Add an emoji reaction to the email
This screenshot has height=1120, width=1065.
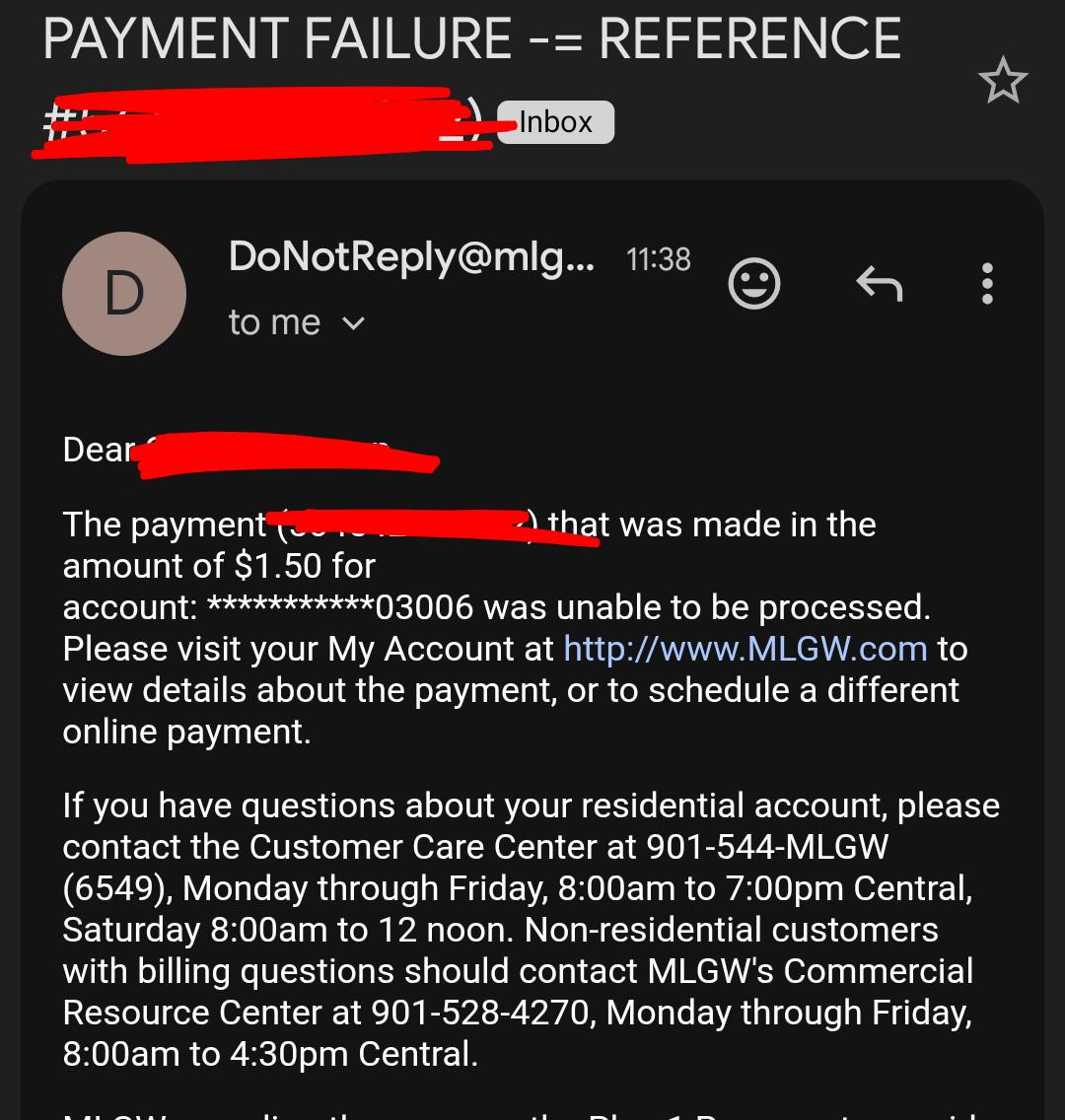click(x=753, y=283)
